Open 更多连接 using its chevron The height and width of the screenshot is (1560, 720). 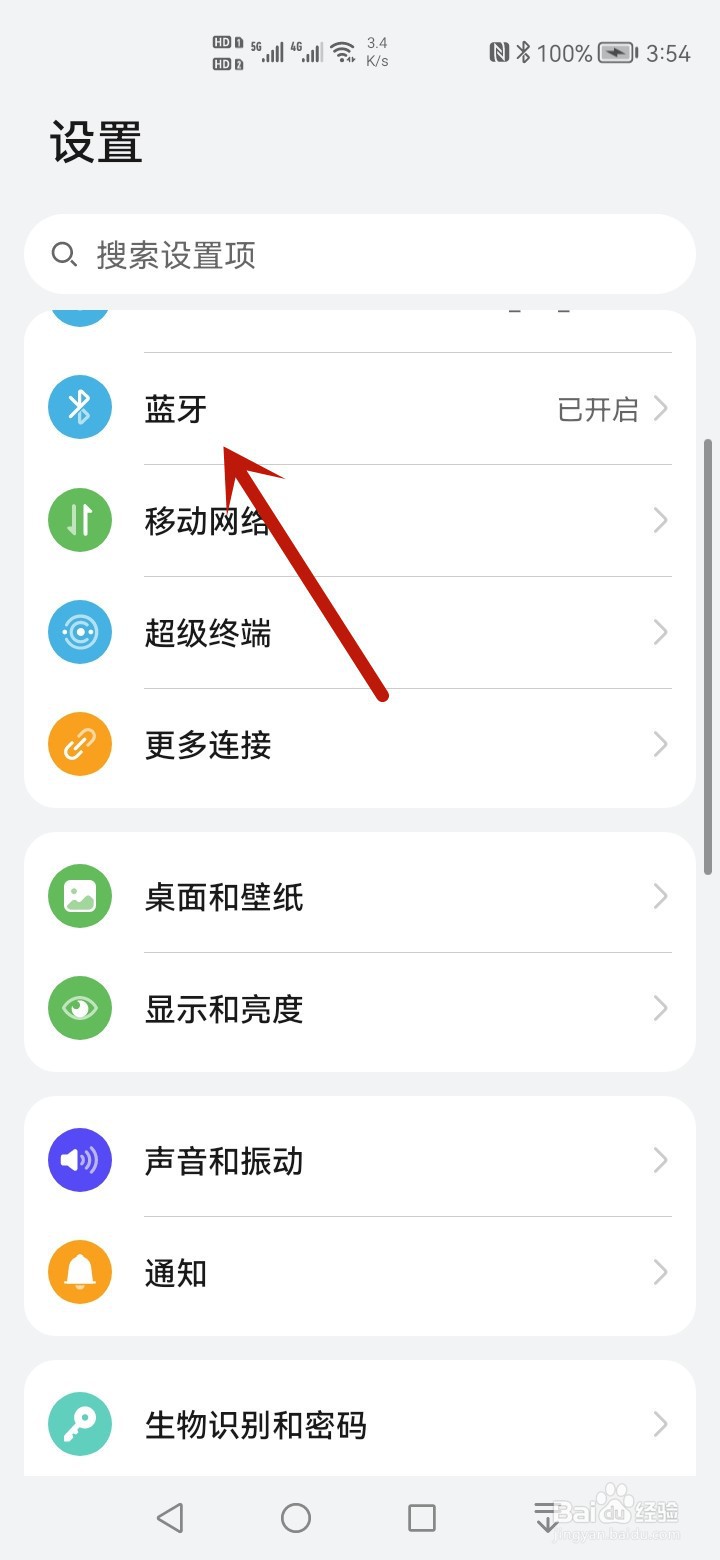tap(658, 743)
